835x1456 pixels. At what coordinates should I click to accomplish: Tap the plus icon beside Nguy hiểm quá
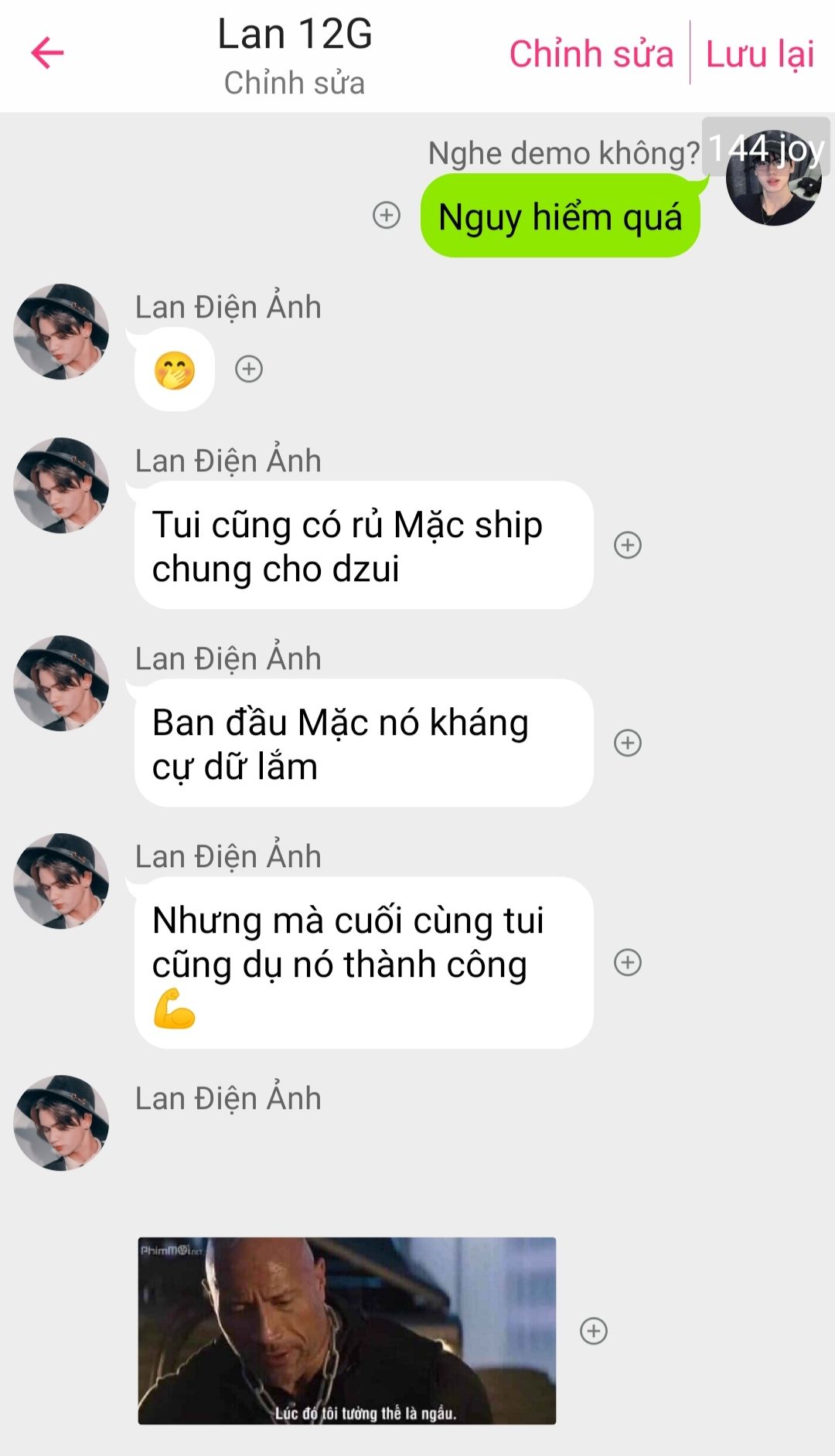pyautogui.click(x=387, y=215)
